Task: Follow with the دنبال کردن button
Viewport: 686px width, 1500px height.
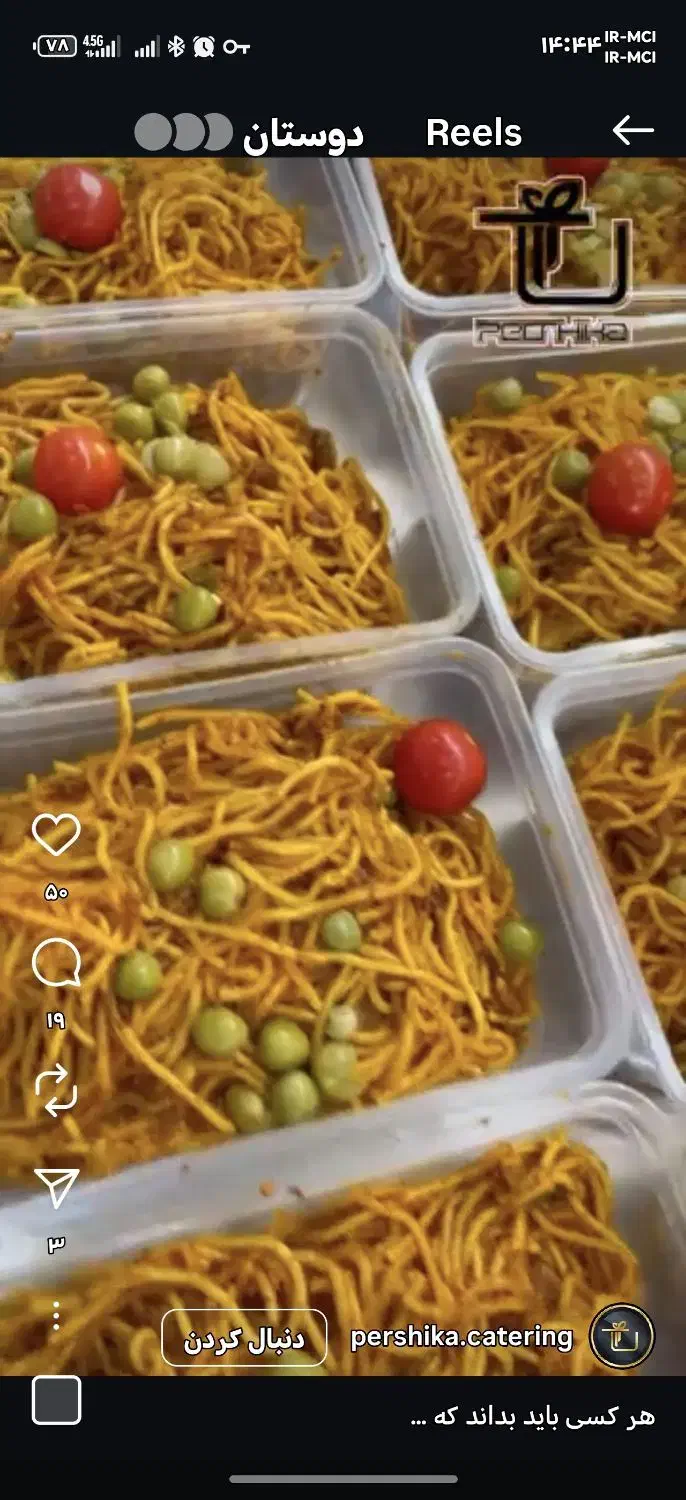Action: pos(244,1338)
